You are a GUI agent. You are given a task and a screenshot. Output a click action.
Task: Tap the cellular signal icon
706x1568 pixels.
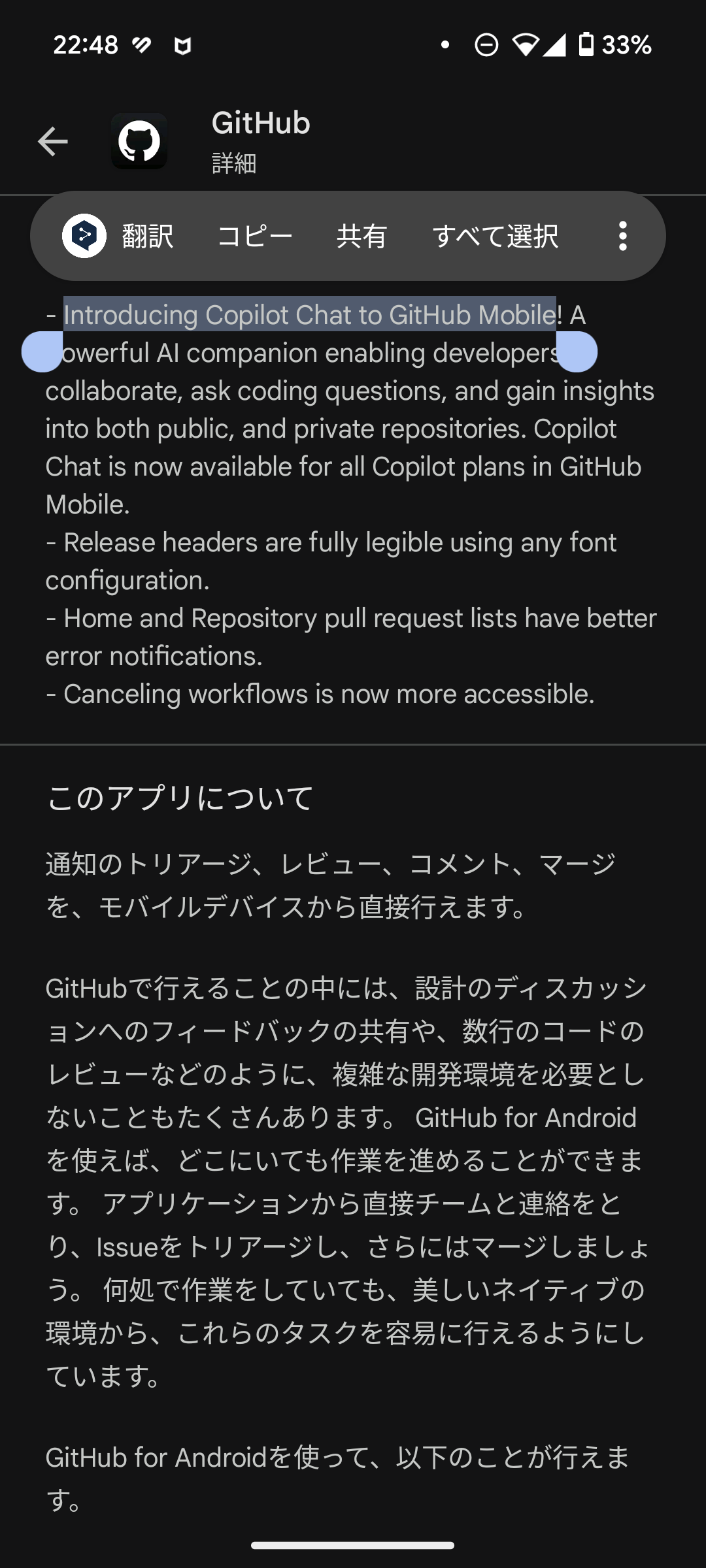[x=558, y=46]
